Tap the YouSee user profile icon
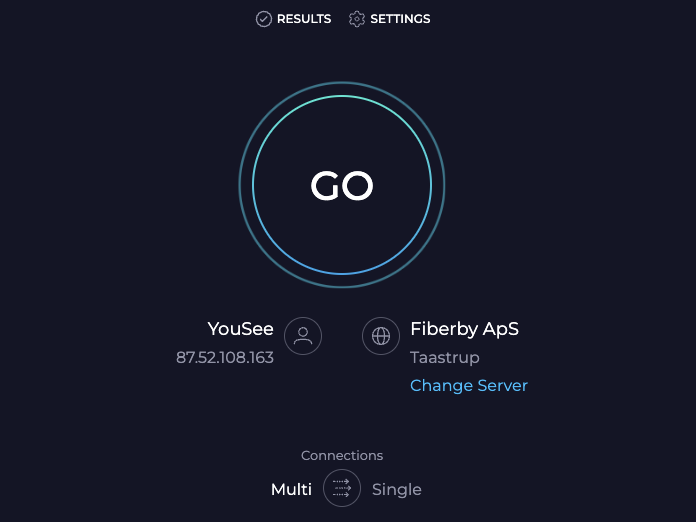 tap(303, 336)
